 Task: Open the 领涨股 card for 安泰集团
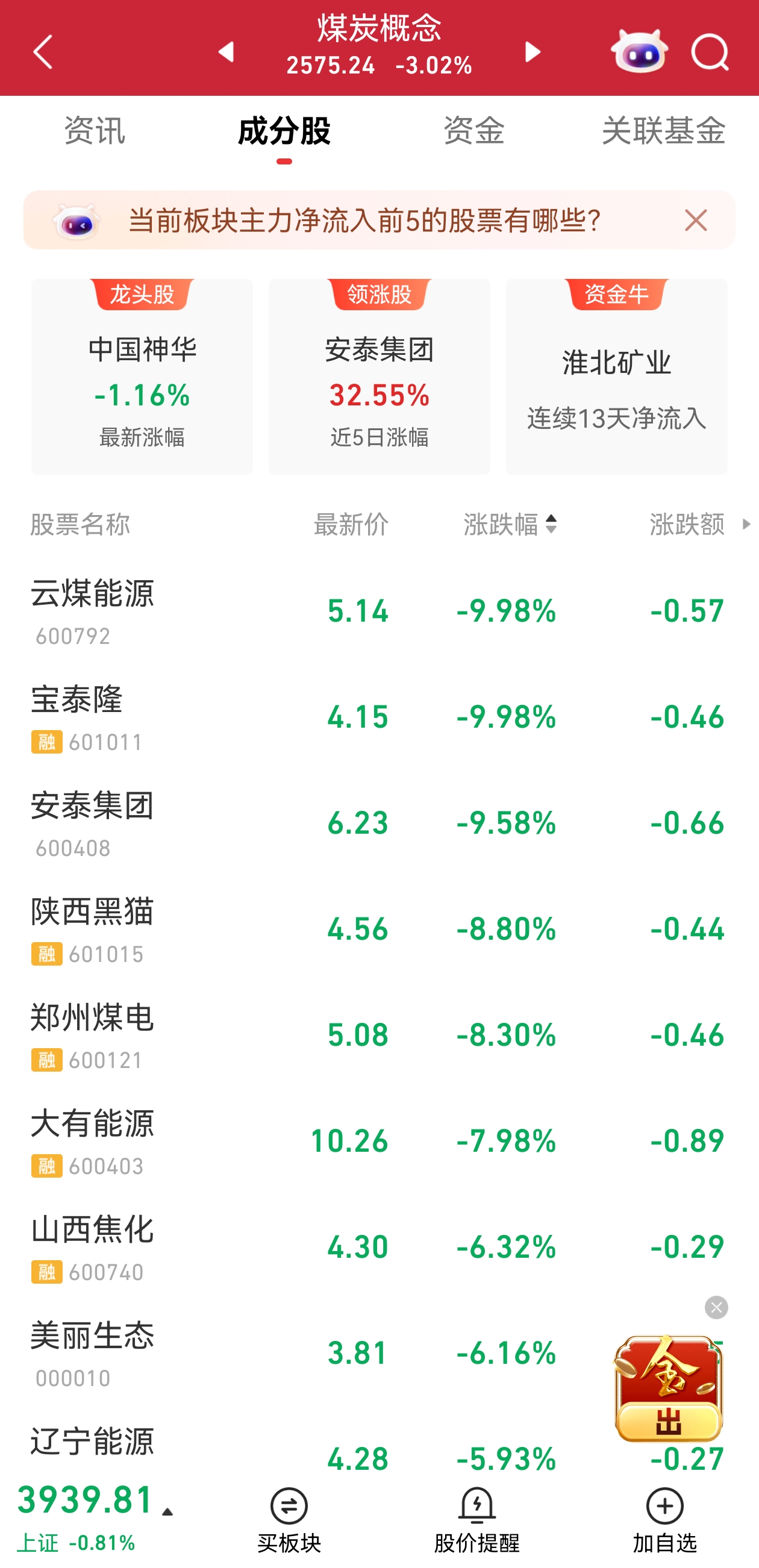point(379,377)
